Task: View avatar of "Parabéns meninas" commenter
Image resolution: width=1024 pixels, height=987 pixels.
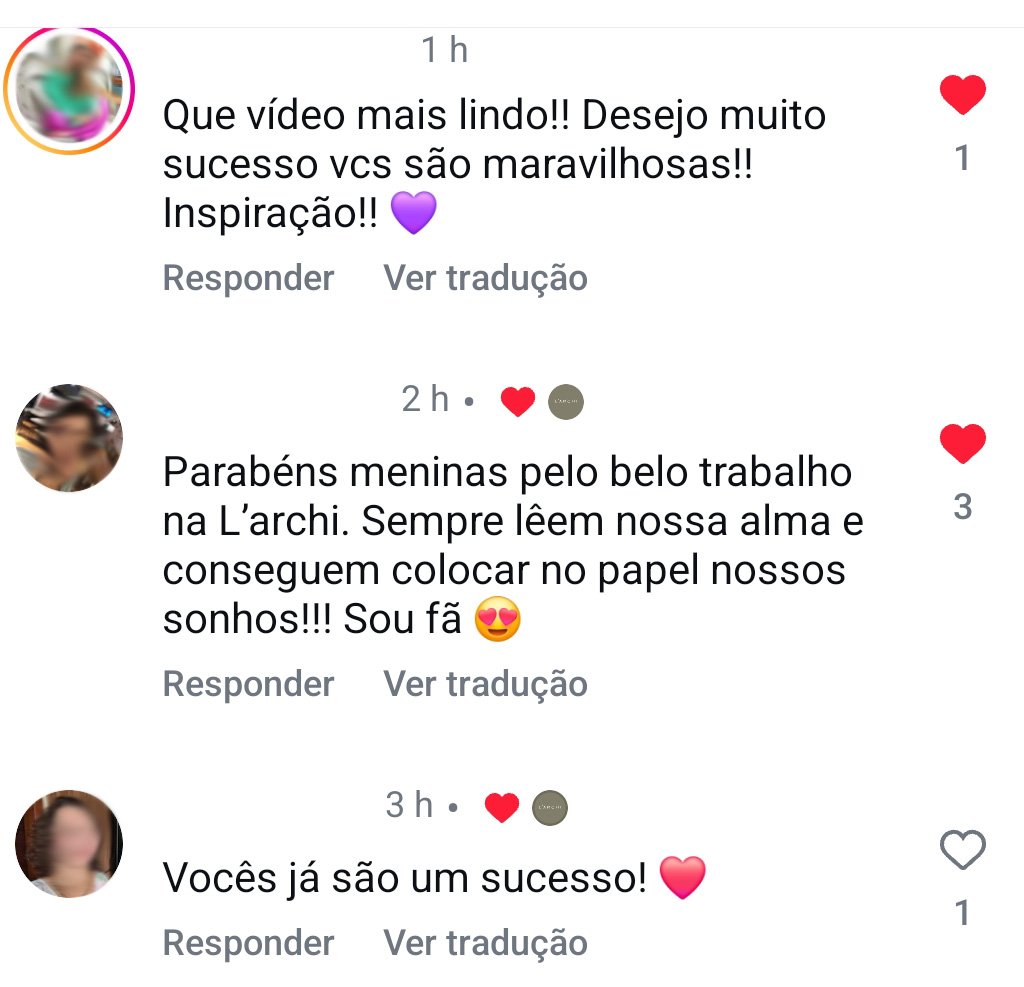Action: pos(69,438)
